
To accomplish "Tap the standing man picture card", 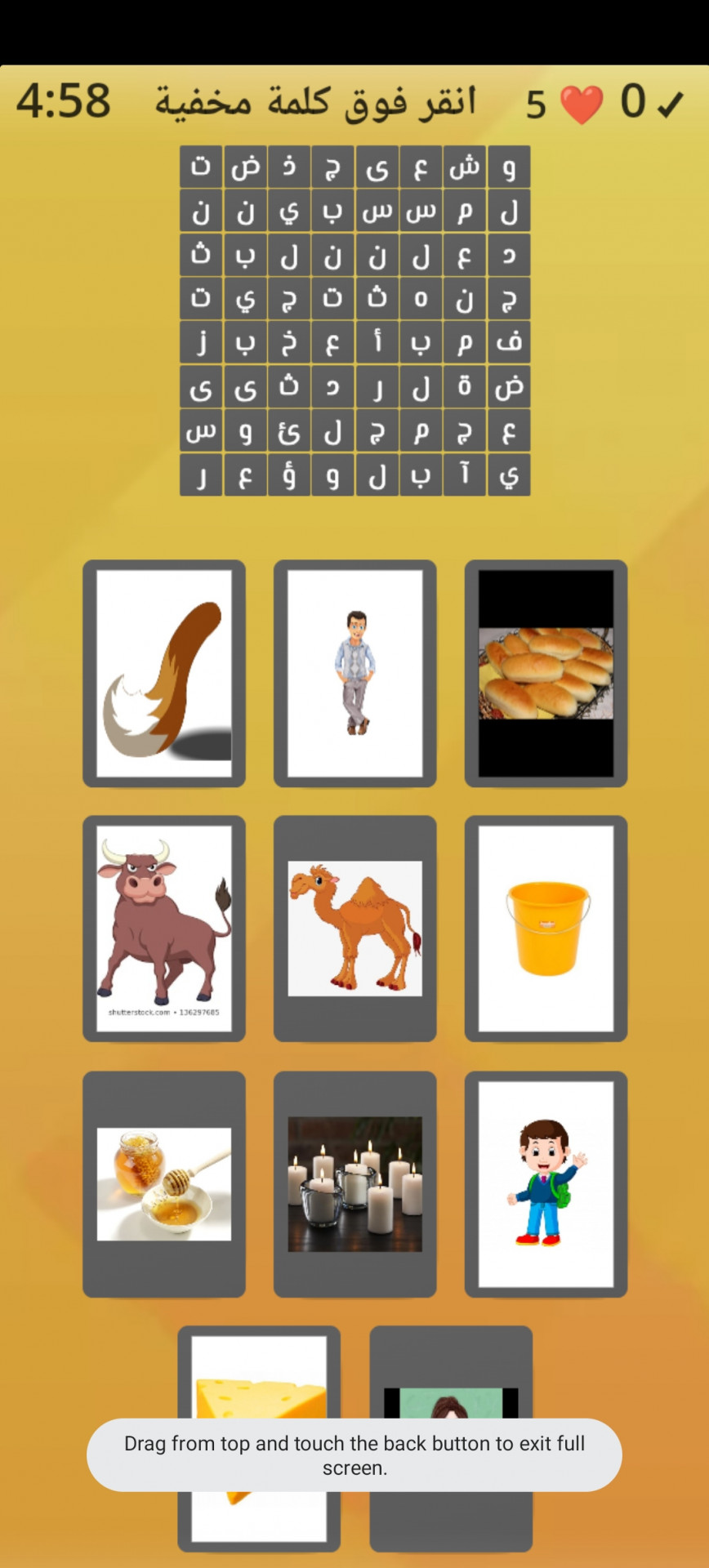I will click(x=355, y=674).
